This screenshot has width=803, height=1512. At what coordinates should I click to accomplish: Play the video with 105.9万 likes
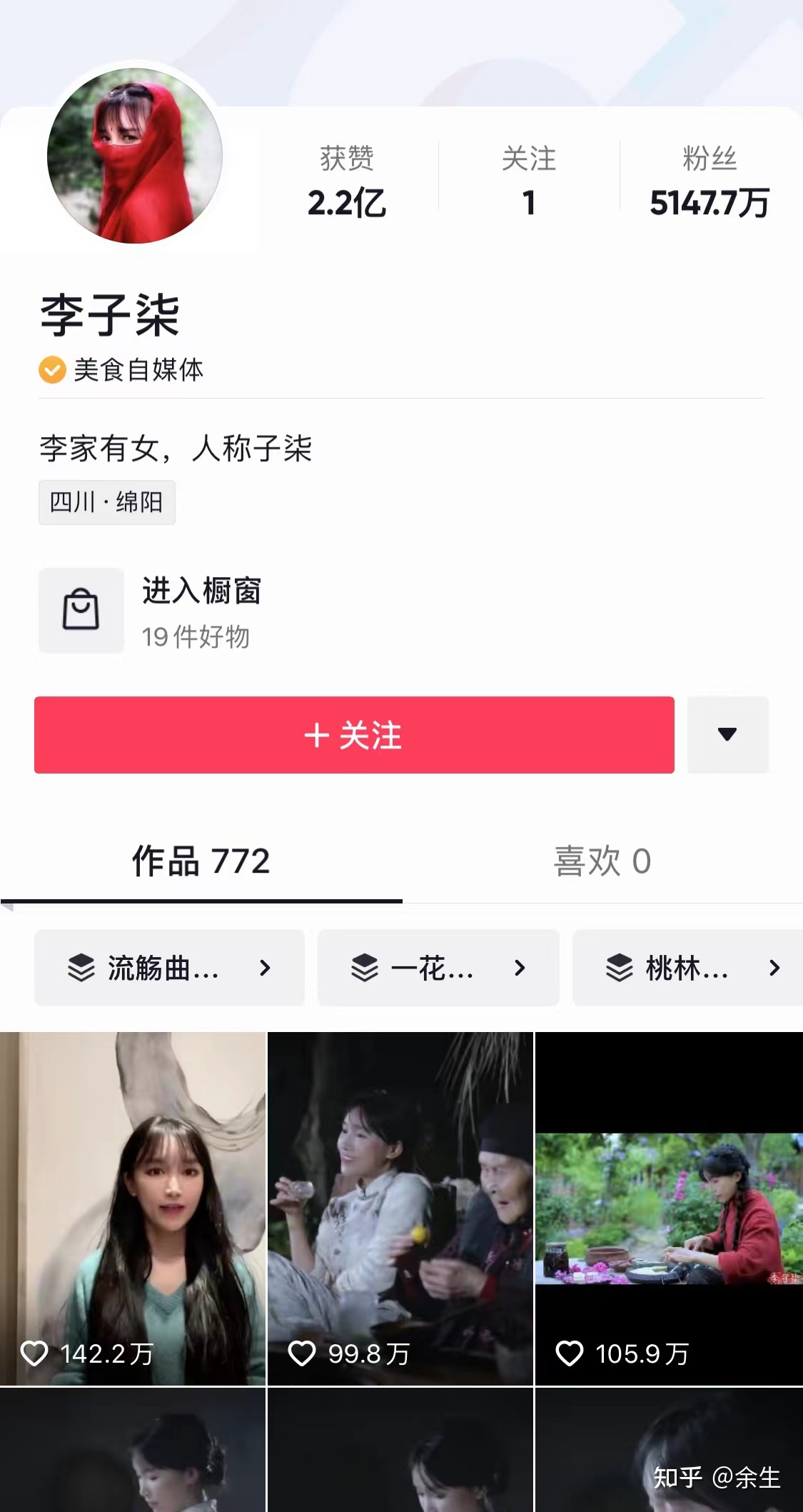pyautogui.click(x=669, y=1208)
